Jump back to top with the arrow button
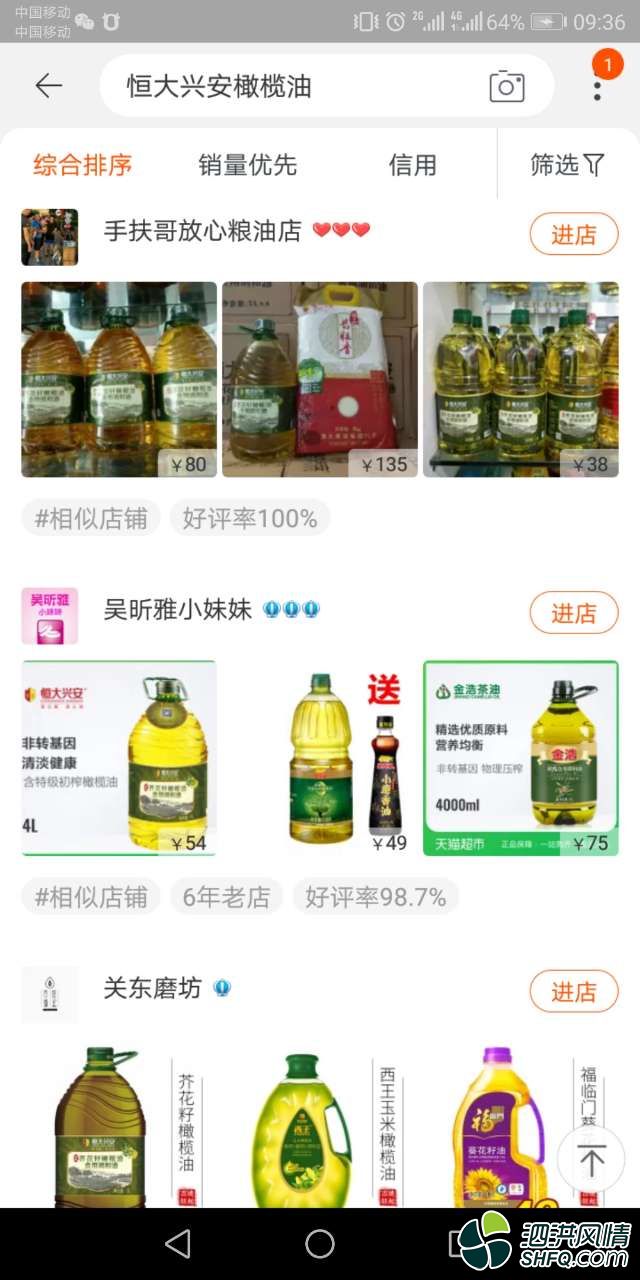640x1280 pixels. (590, 1160)
